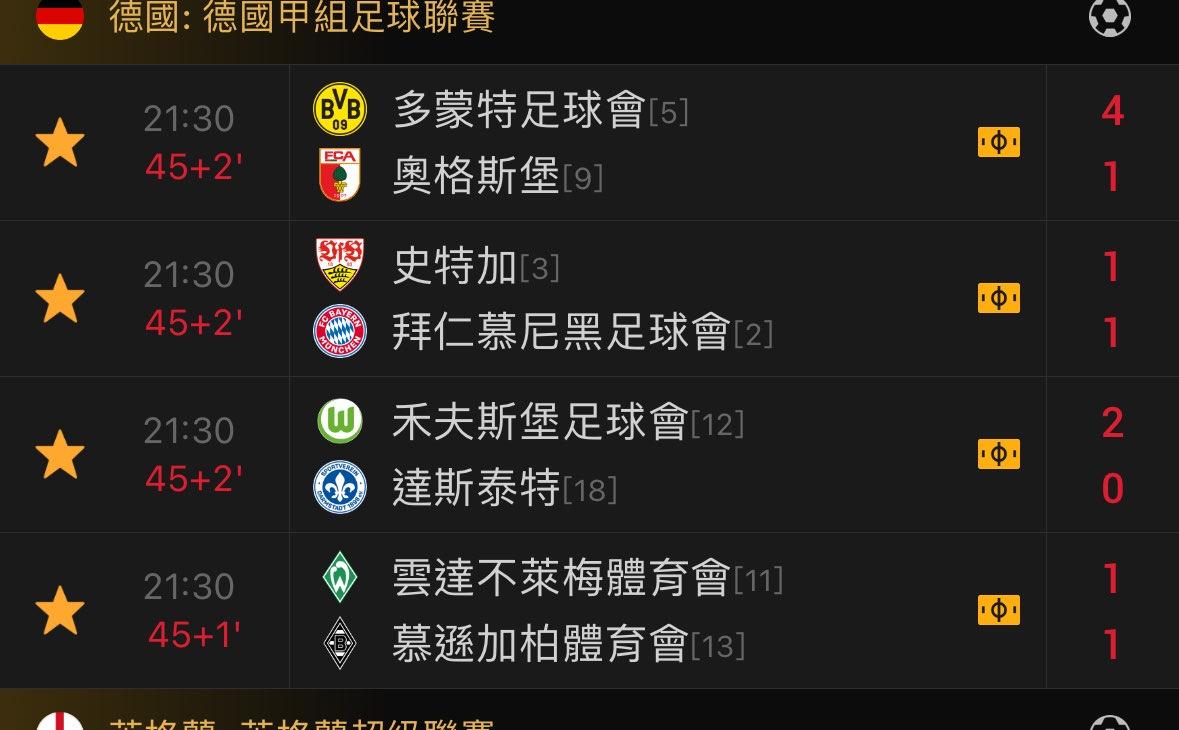Tap the football icon beside the Bundesliga header
The width and height of the screenshot is (1179, 730).
pos(1109,18)
